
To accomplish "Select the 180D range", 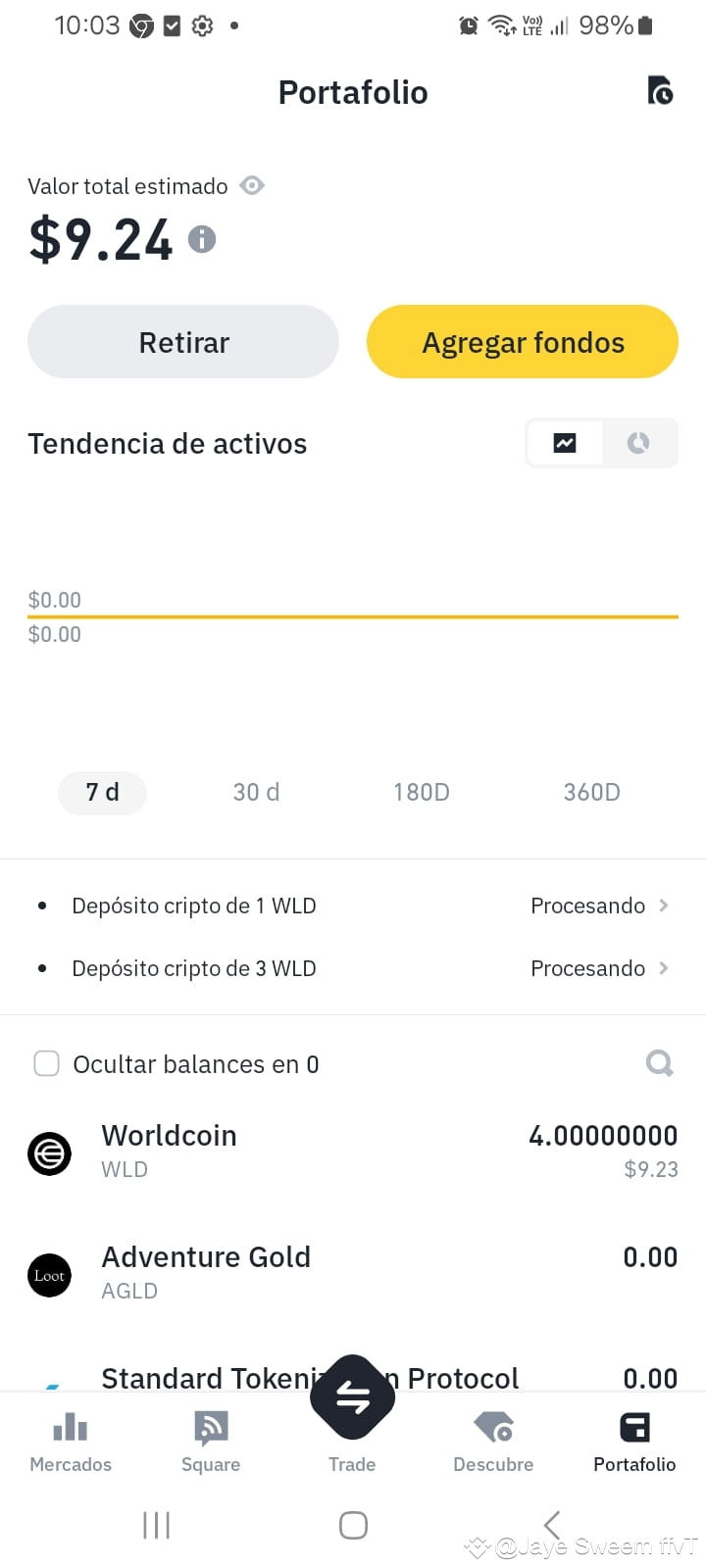I will (x=422, y=792).
